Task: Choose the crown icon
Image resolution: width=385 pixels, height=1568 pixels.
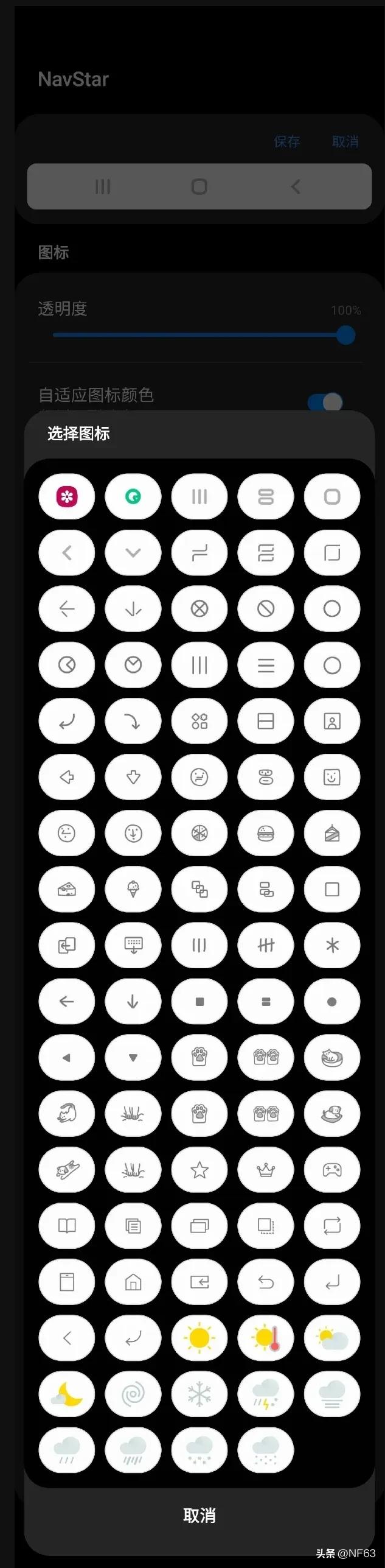Action: point(266,1170)
